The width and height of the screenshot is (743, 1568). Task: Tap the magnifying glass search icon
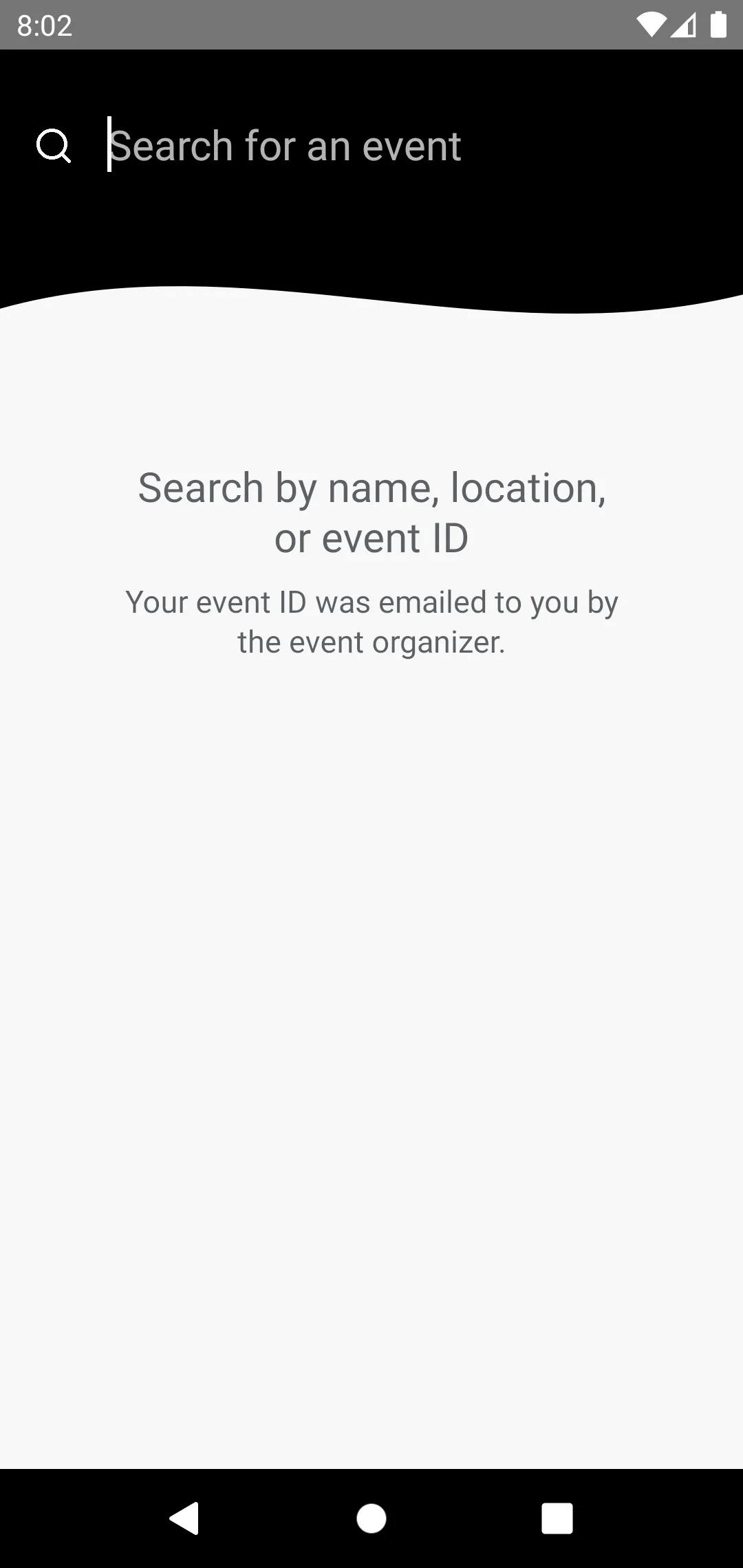click(54, 146)
